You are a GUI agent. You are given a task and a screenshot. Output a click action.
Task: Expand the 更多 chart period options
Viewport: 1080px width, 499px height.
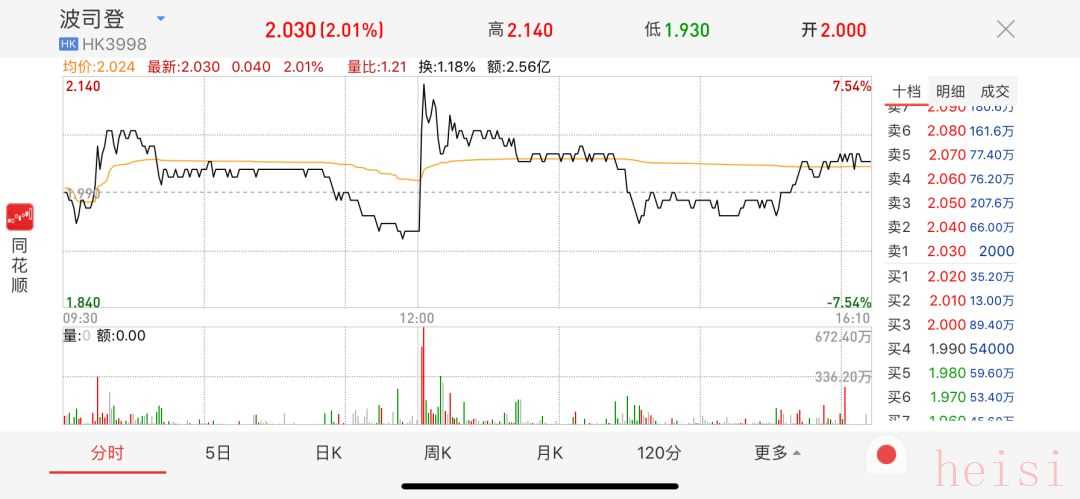tap(777, 453)
